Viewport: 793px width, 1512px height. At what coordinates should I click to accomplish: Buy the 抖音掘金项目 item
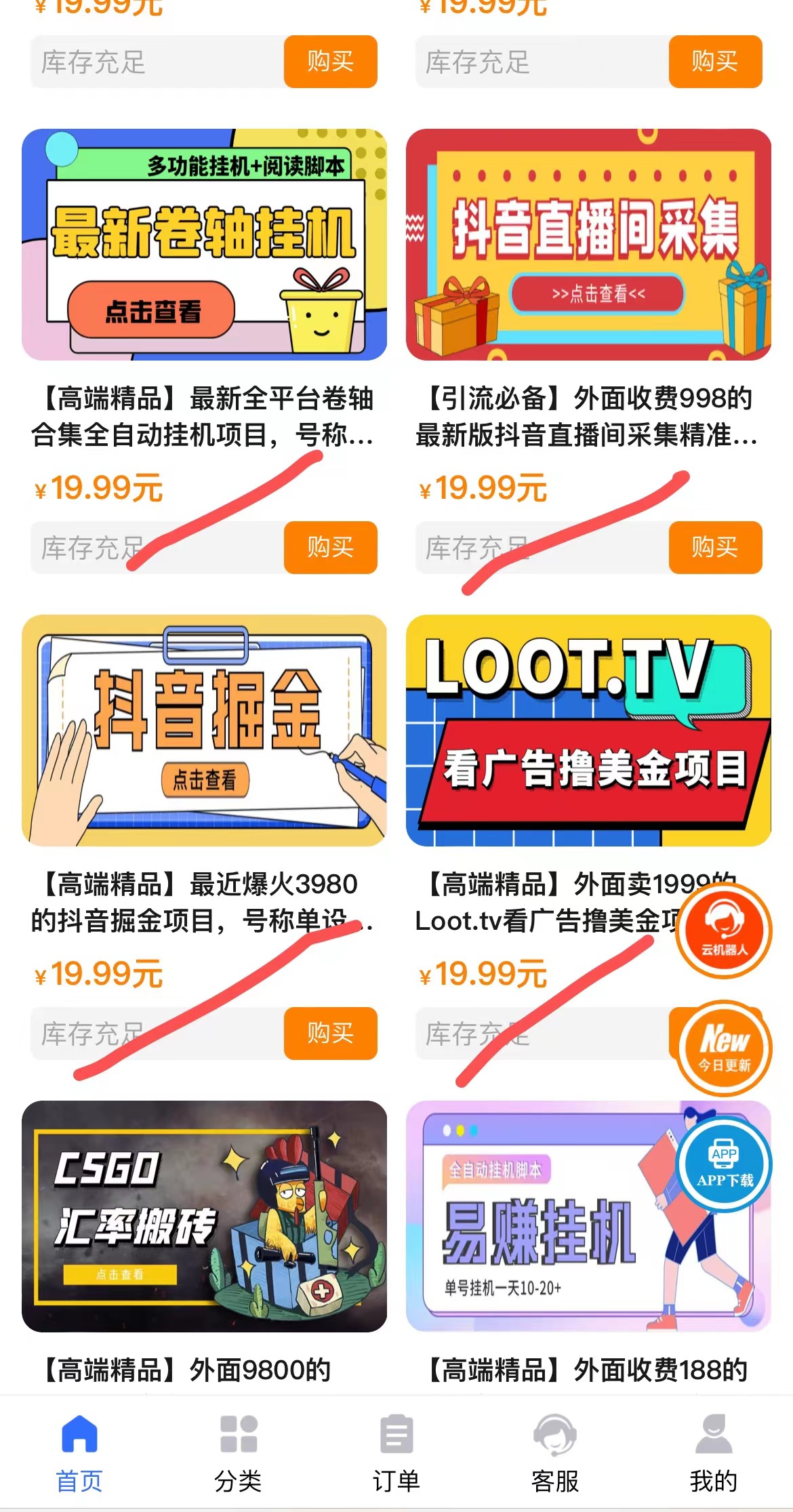pos(330,1033)
